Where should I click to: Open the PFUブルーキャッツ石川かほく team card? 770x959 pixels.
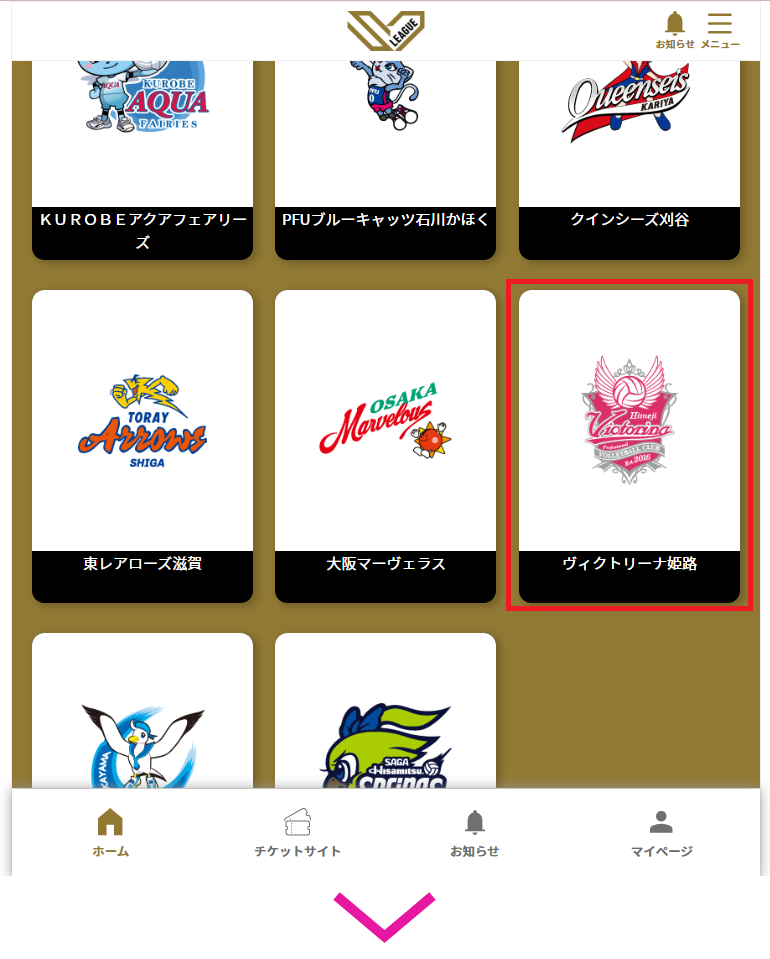[x=385, y=150]
